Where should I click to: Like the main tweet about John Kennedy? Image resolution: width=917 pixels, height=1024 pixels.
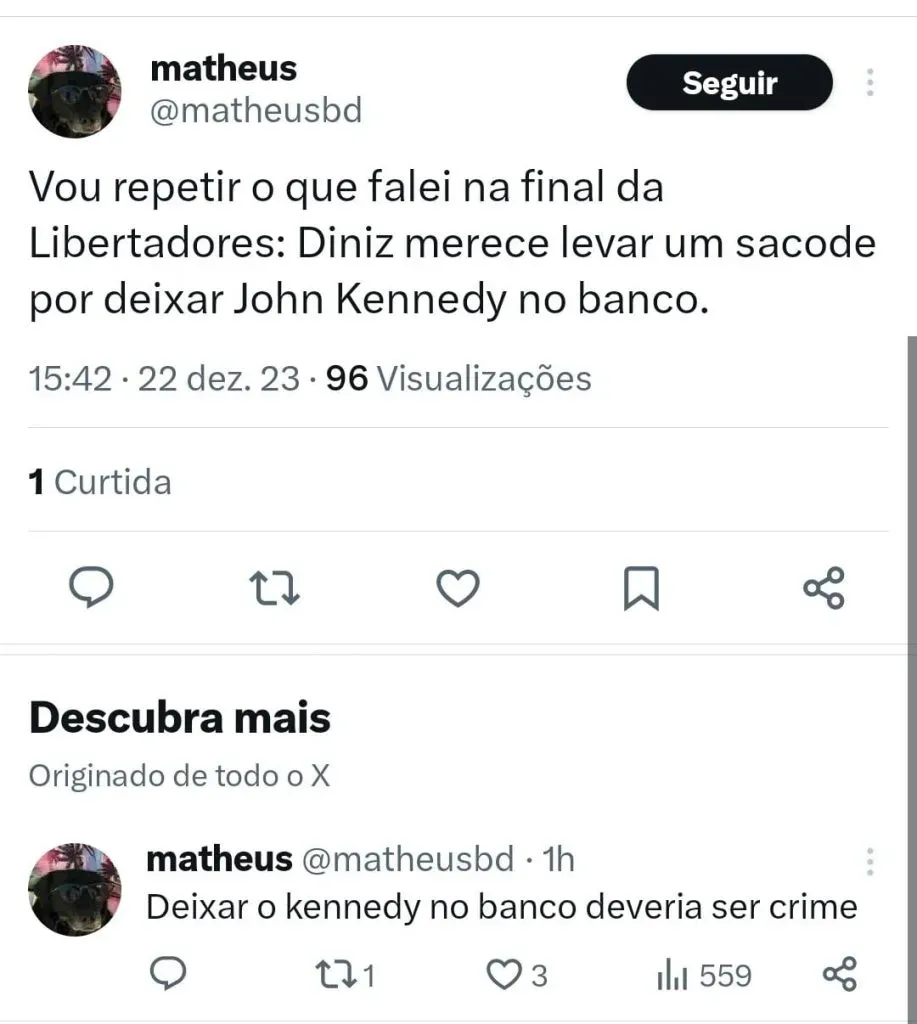[459, 588]
